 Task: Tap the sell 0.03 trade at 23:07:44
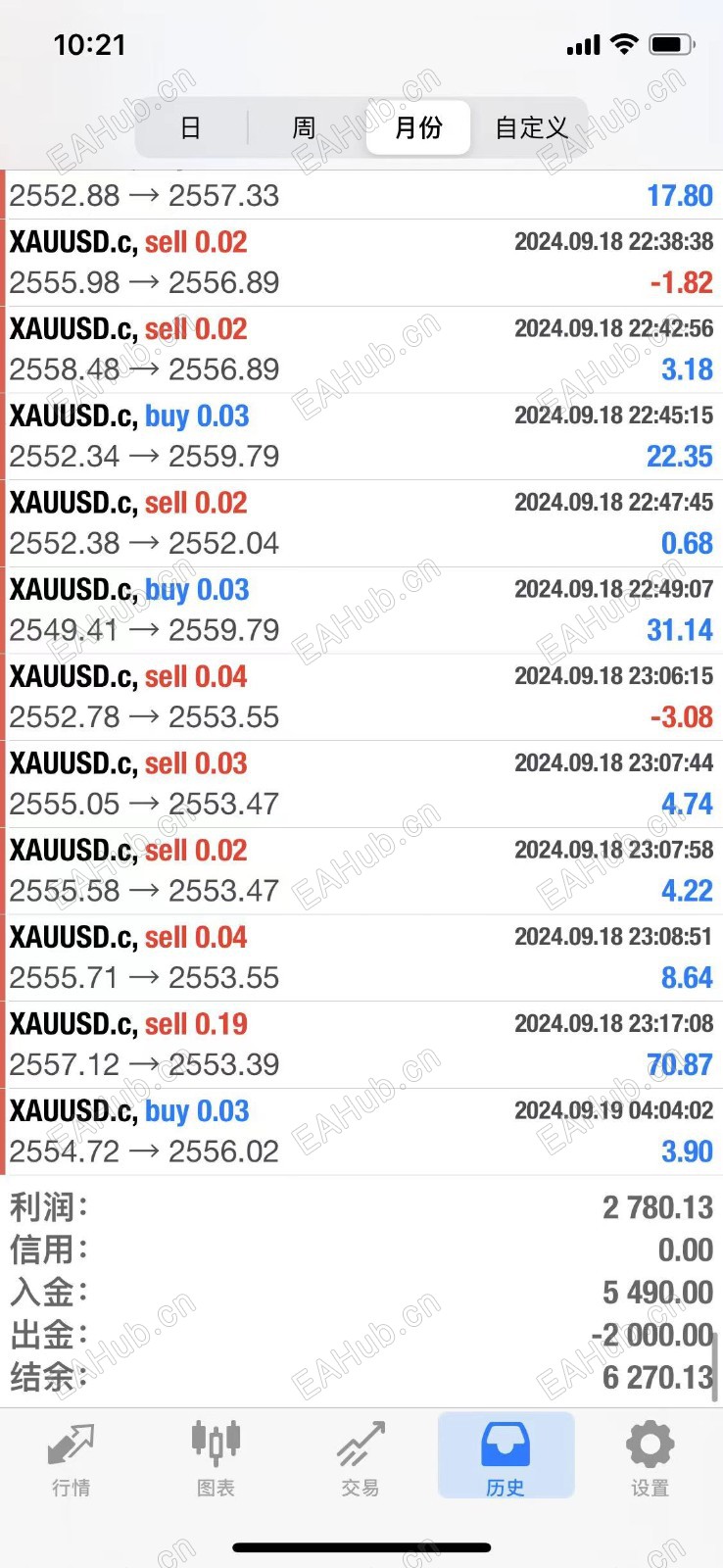361,784
